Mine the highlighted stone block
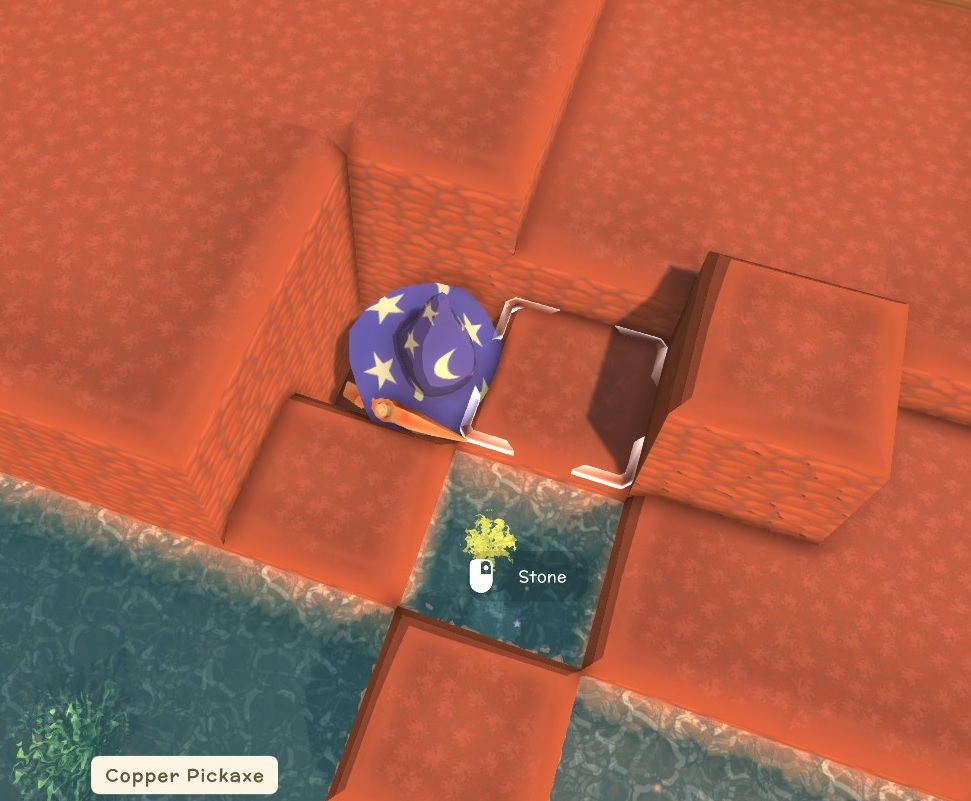The height and width of the screenshot is (801, 971). (x=565, y=392)
